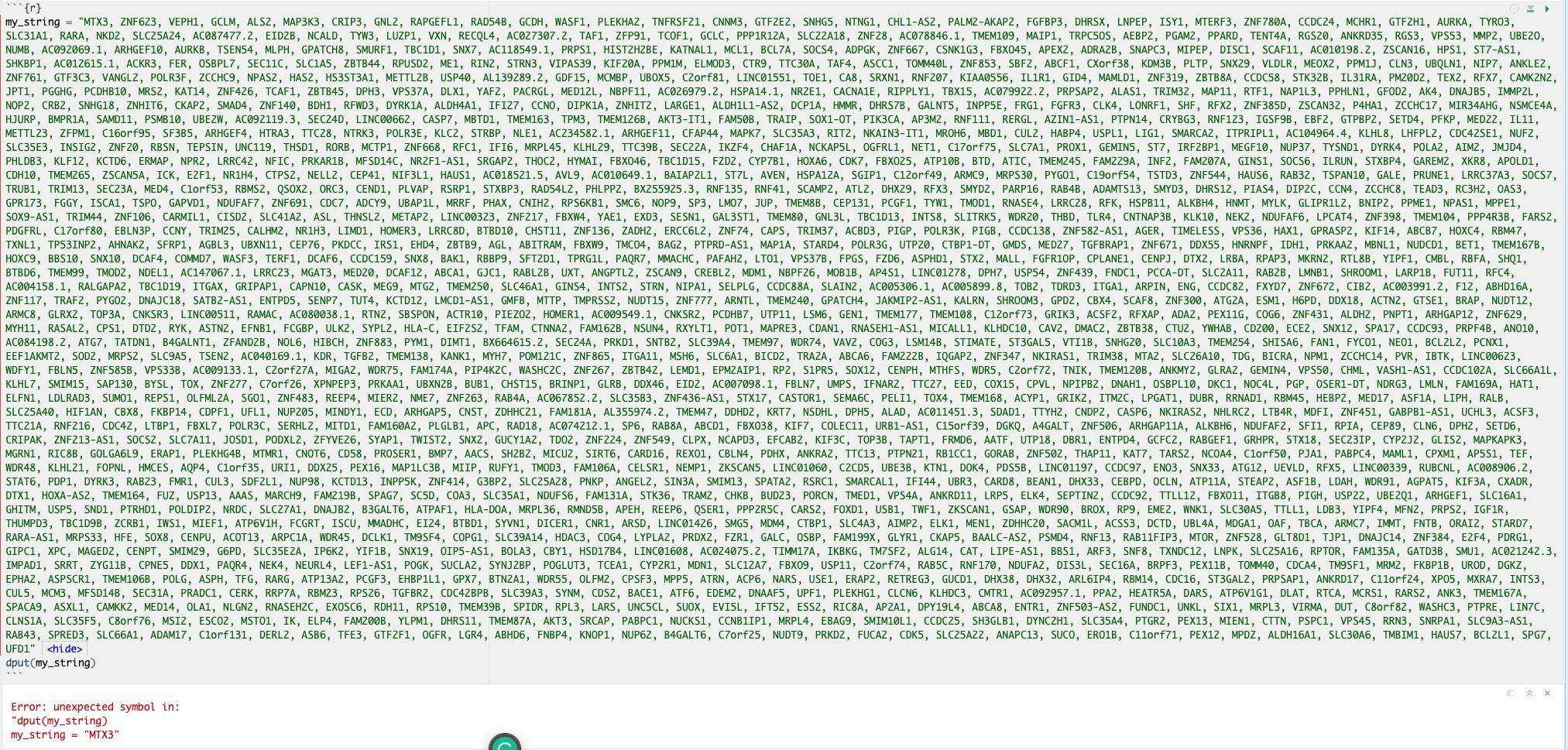Collapse the chunk output panel
The image size is (1568, 750).
[1529, 693]
